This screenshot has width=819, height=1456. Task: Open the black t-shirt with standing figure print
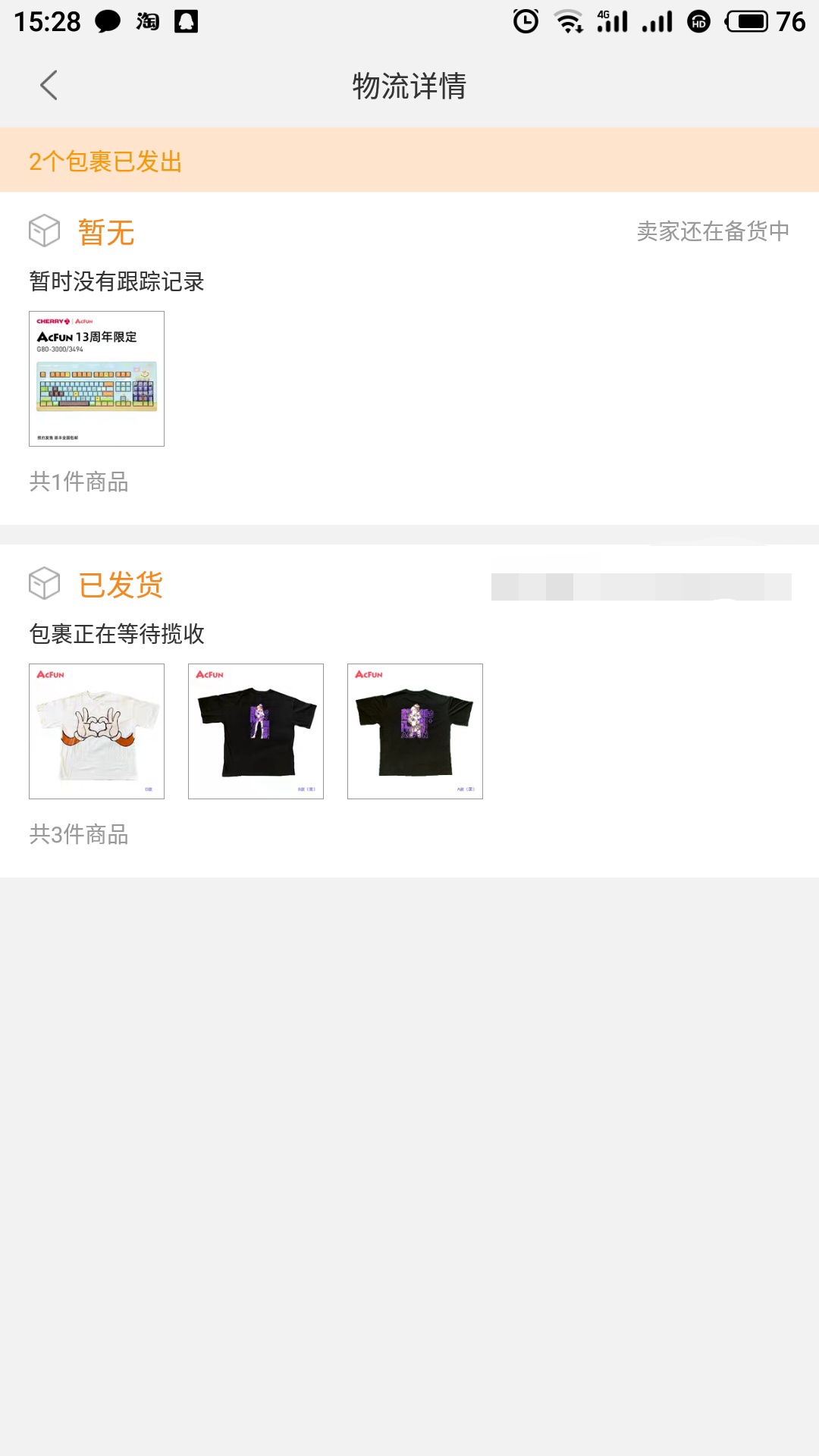pyautogui.click(x=256, y=731)
